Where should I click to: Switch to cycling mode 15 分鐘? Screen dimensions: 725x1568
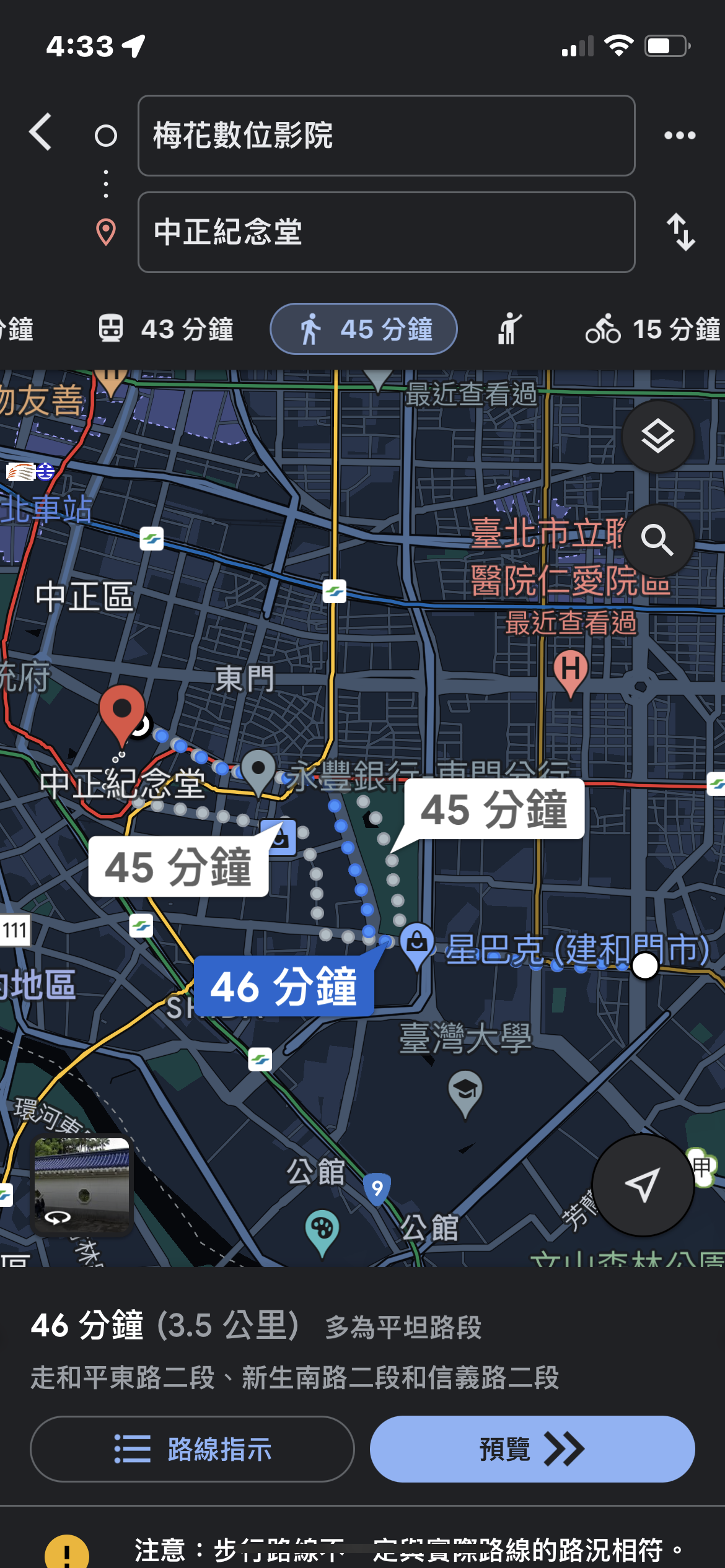[652, 329]
